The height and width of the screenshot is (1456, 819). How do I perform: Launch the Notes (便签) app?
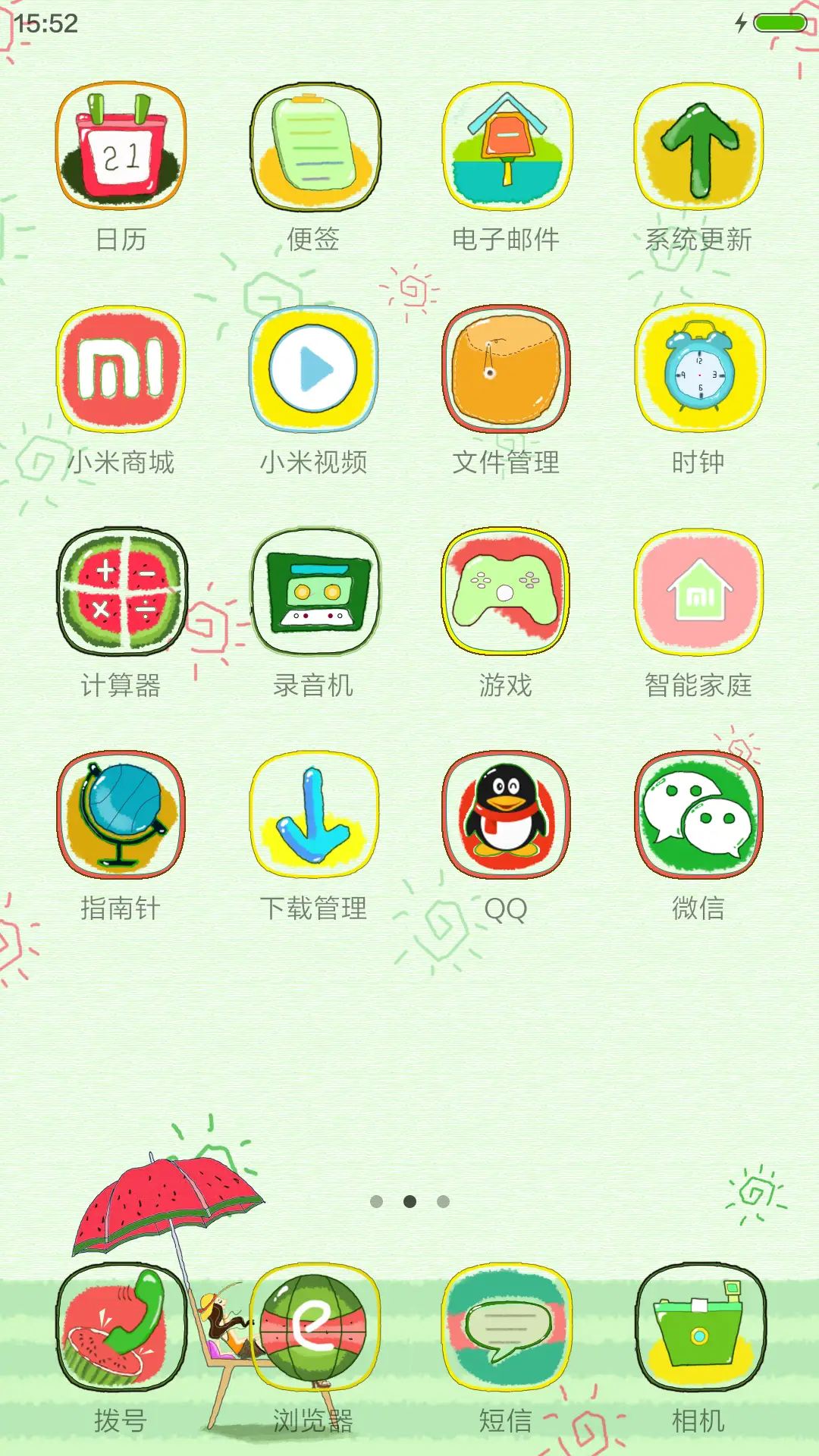coord(313,148)
